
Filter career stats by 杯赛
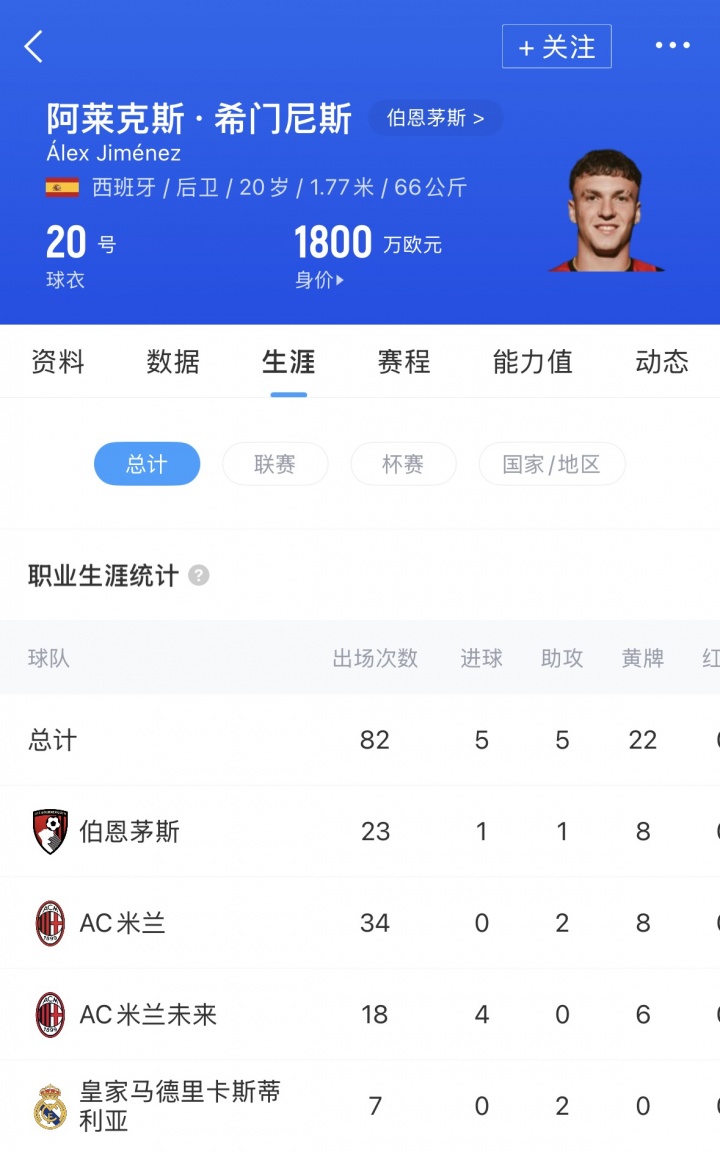tap(403, 464)
